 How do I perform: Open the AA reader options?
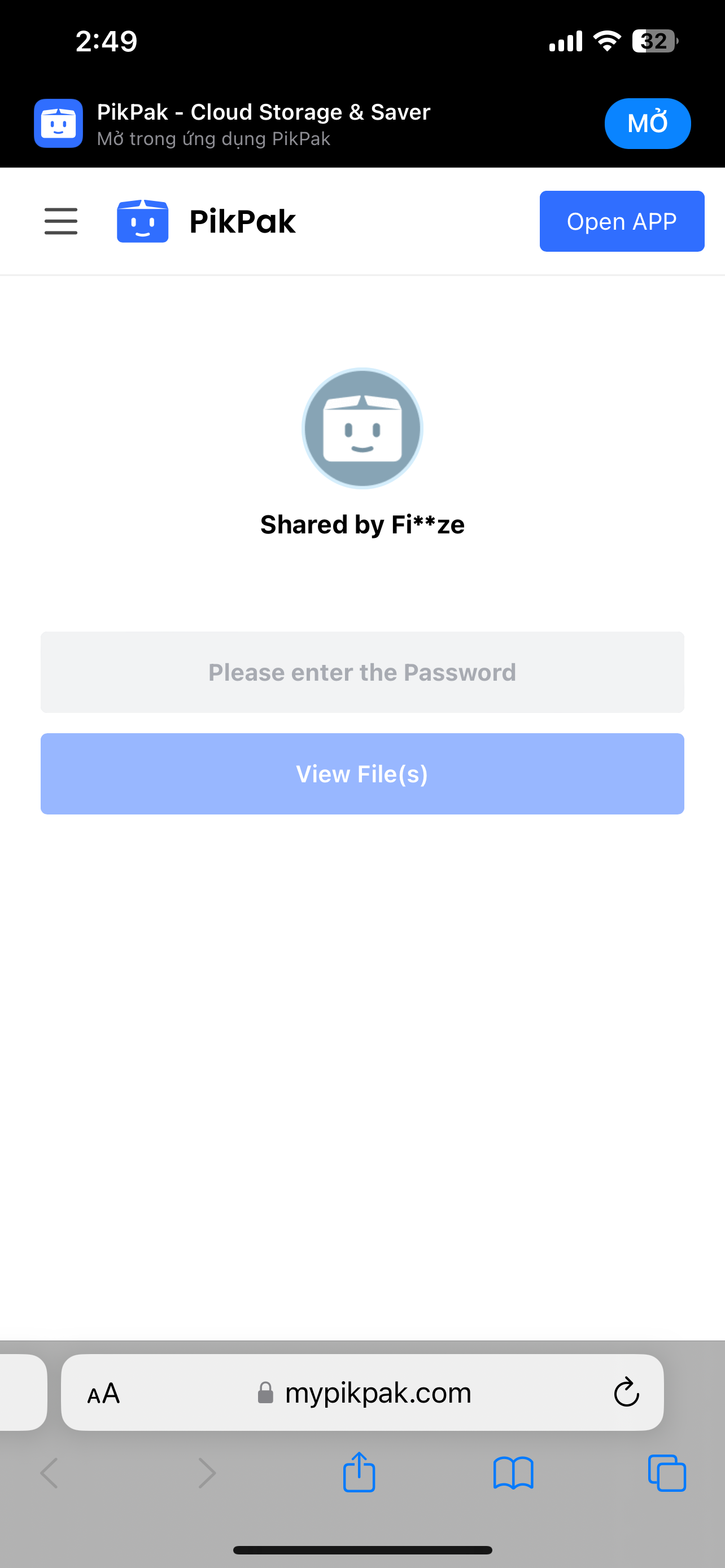click(x=103, y=1392)
